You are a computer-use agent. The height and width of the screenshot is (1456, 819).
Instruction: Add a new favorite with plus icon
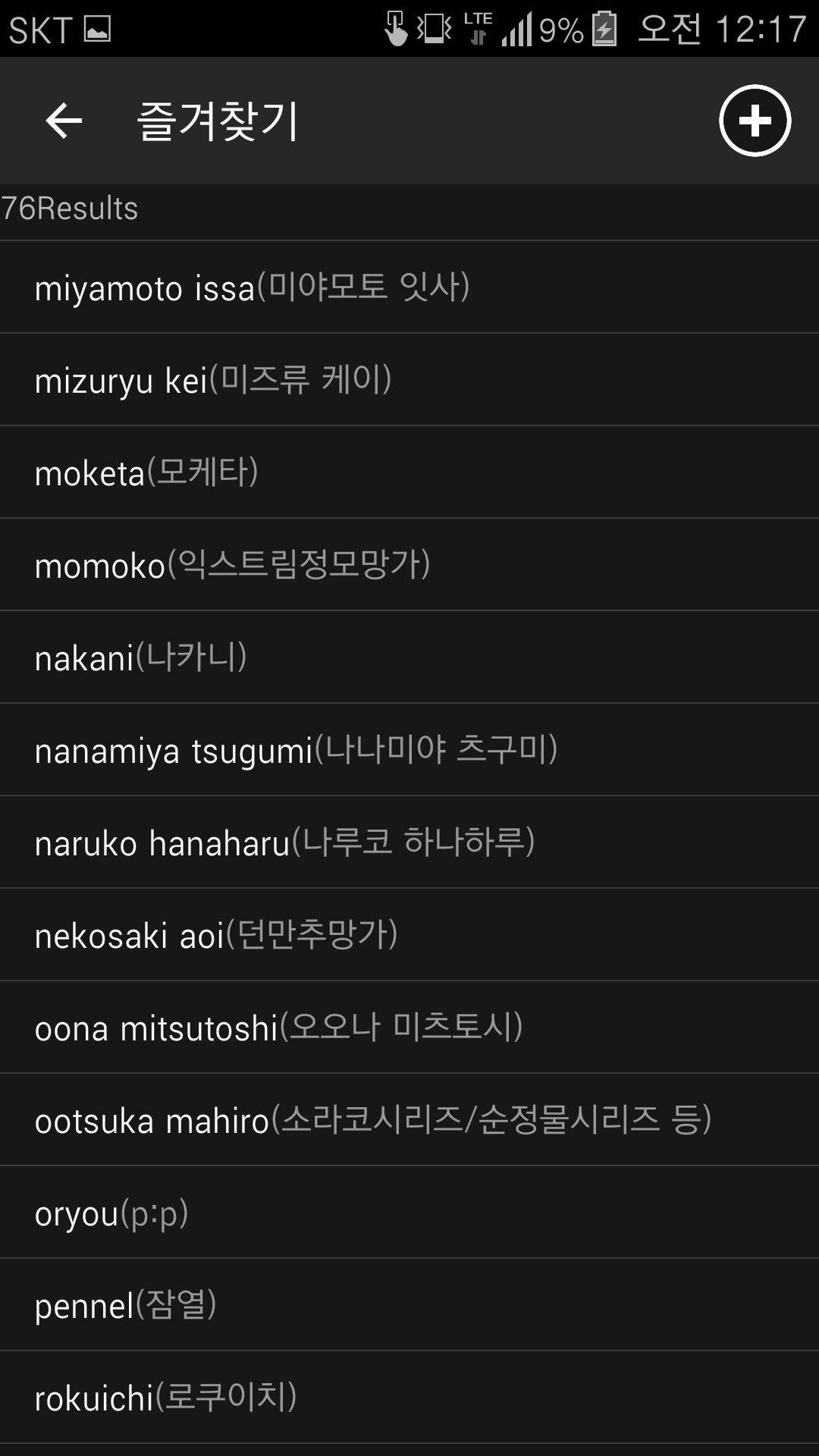click(x=755, y=121)
